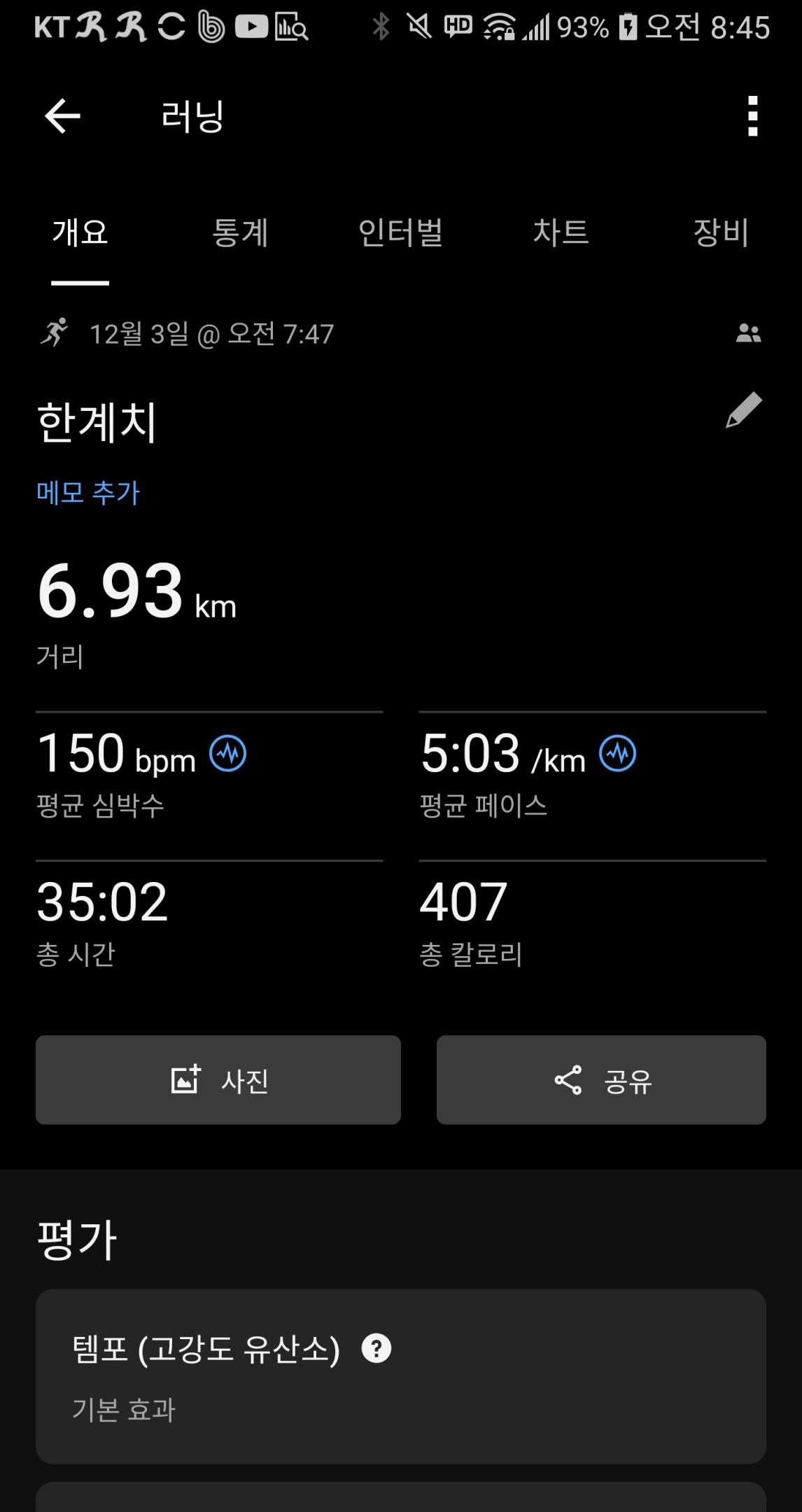Click the back arrow to exit activity

(x=63, y=116)
